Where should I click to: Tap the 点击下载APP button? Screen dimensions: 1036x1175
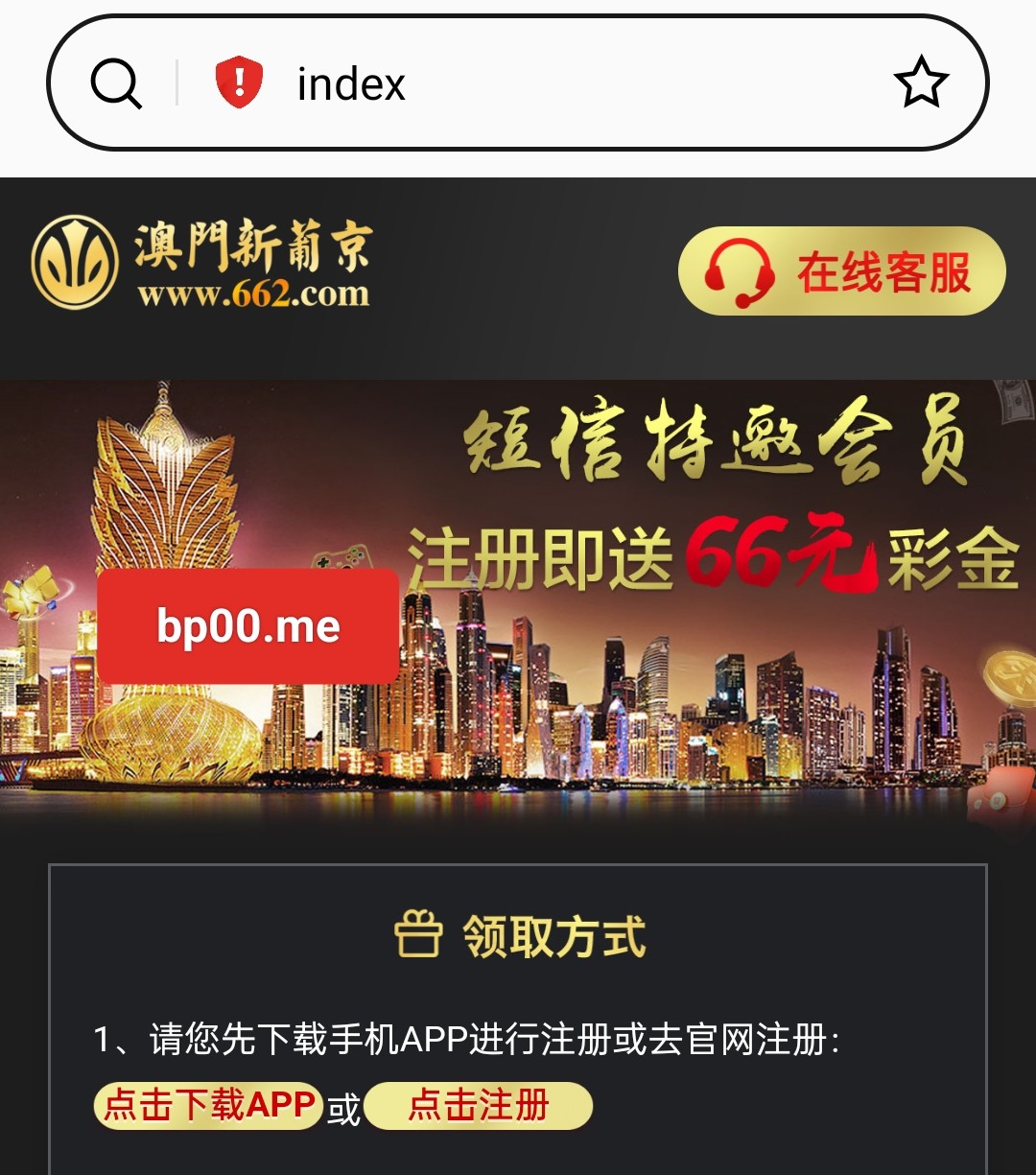(x=208, y=1105)
